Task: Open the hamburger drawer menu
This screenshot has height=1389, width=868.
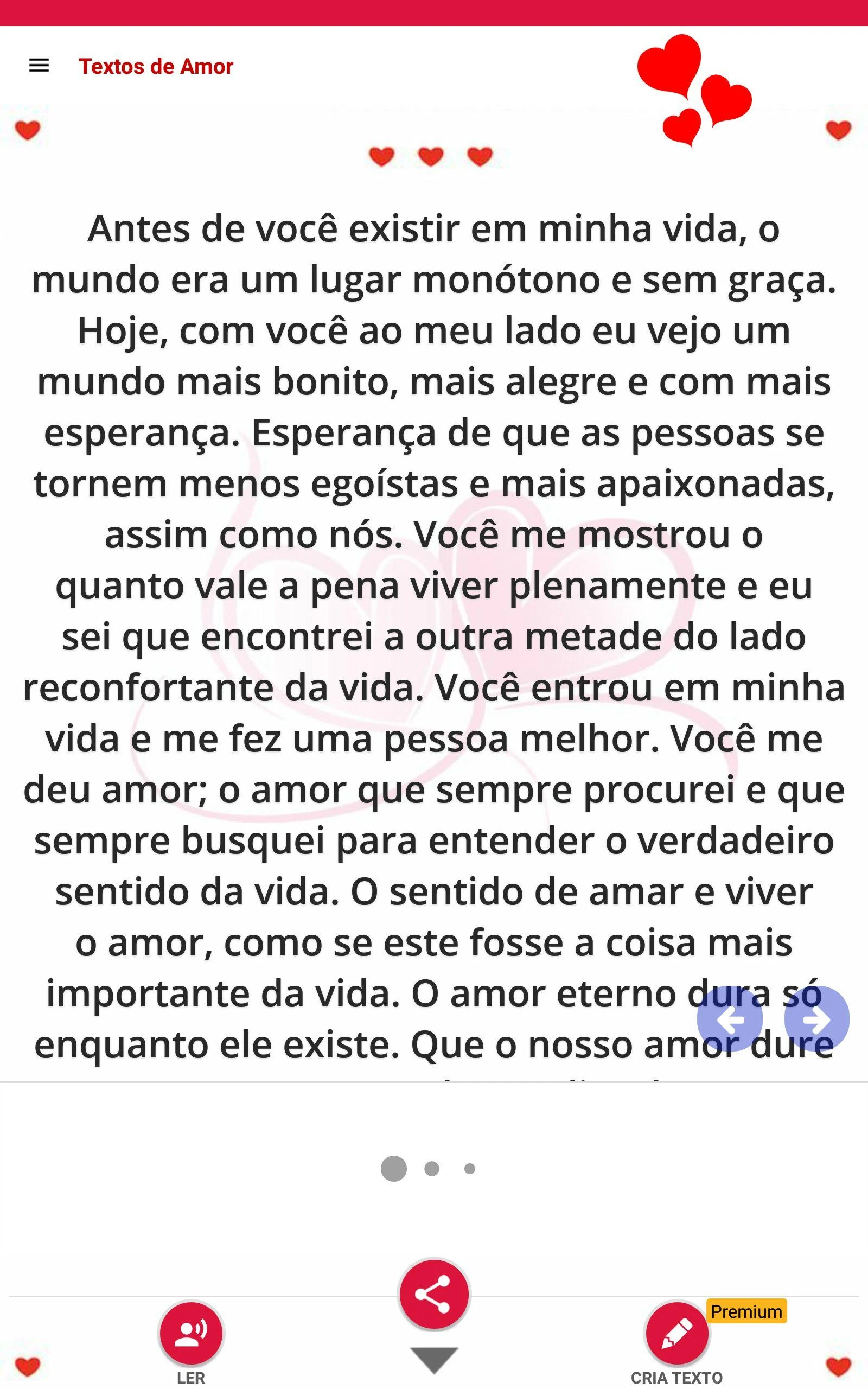Action: coord(39,66)
